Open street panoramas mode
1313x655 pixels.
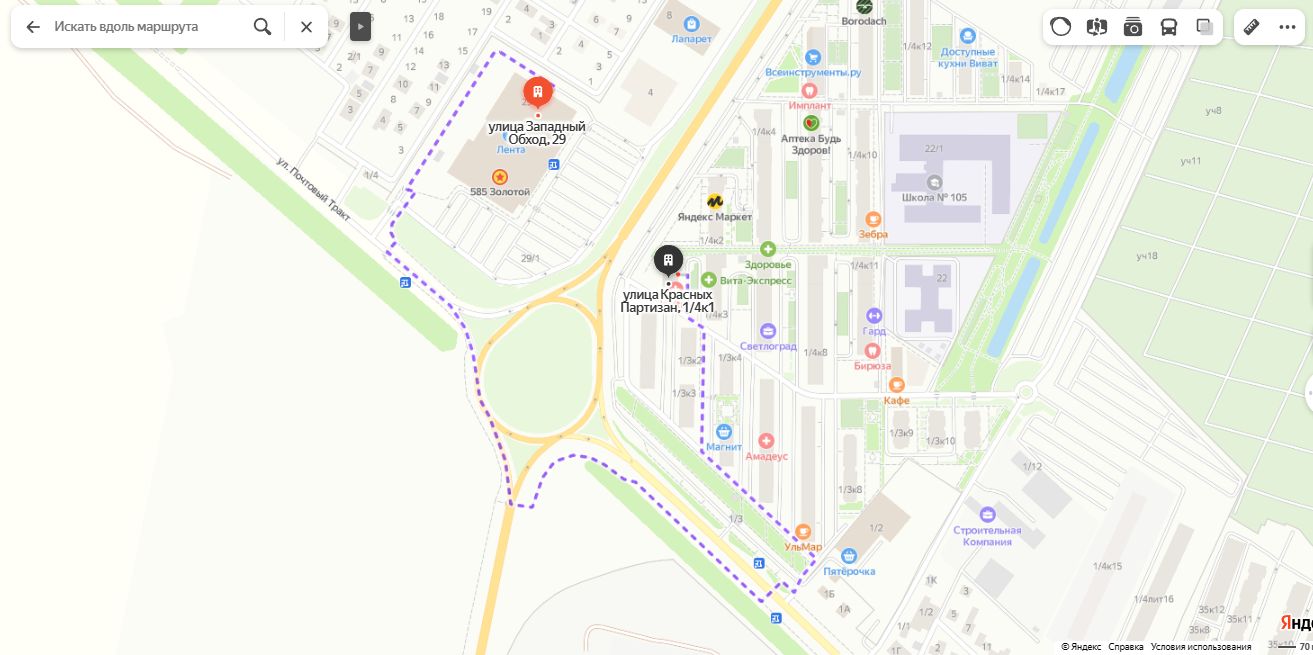tap(1097, 27)
